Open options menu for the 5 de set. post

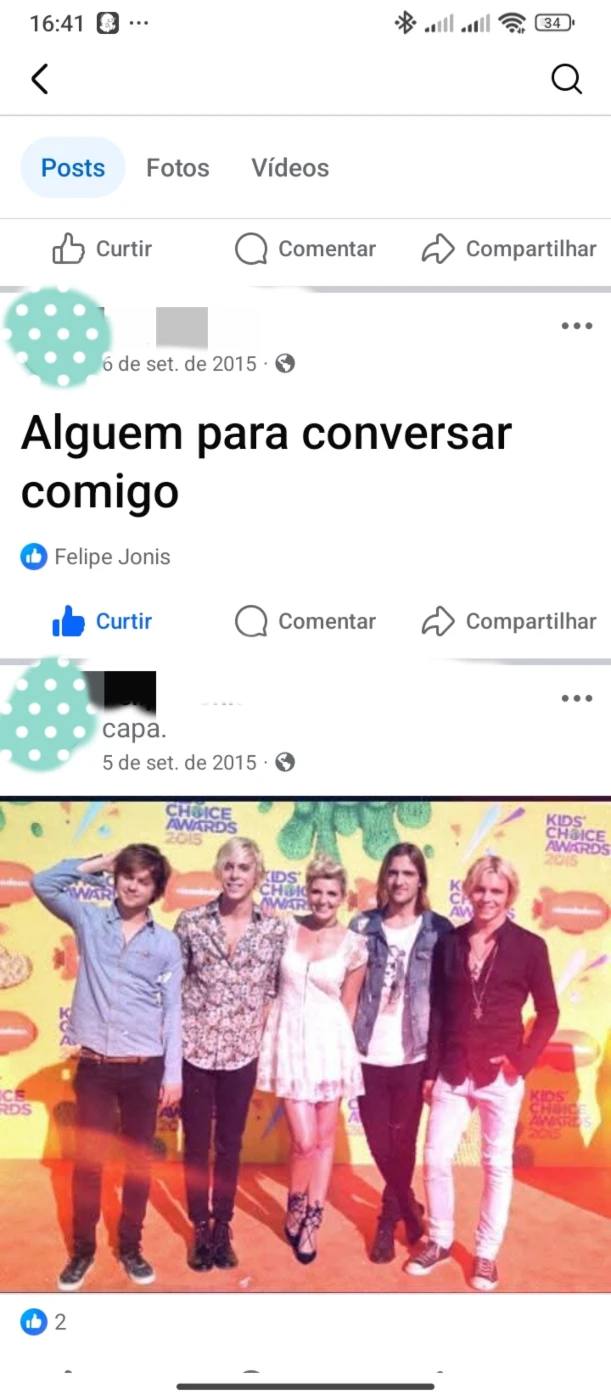click(577, 698)
